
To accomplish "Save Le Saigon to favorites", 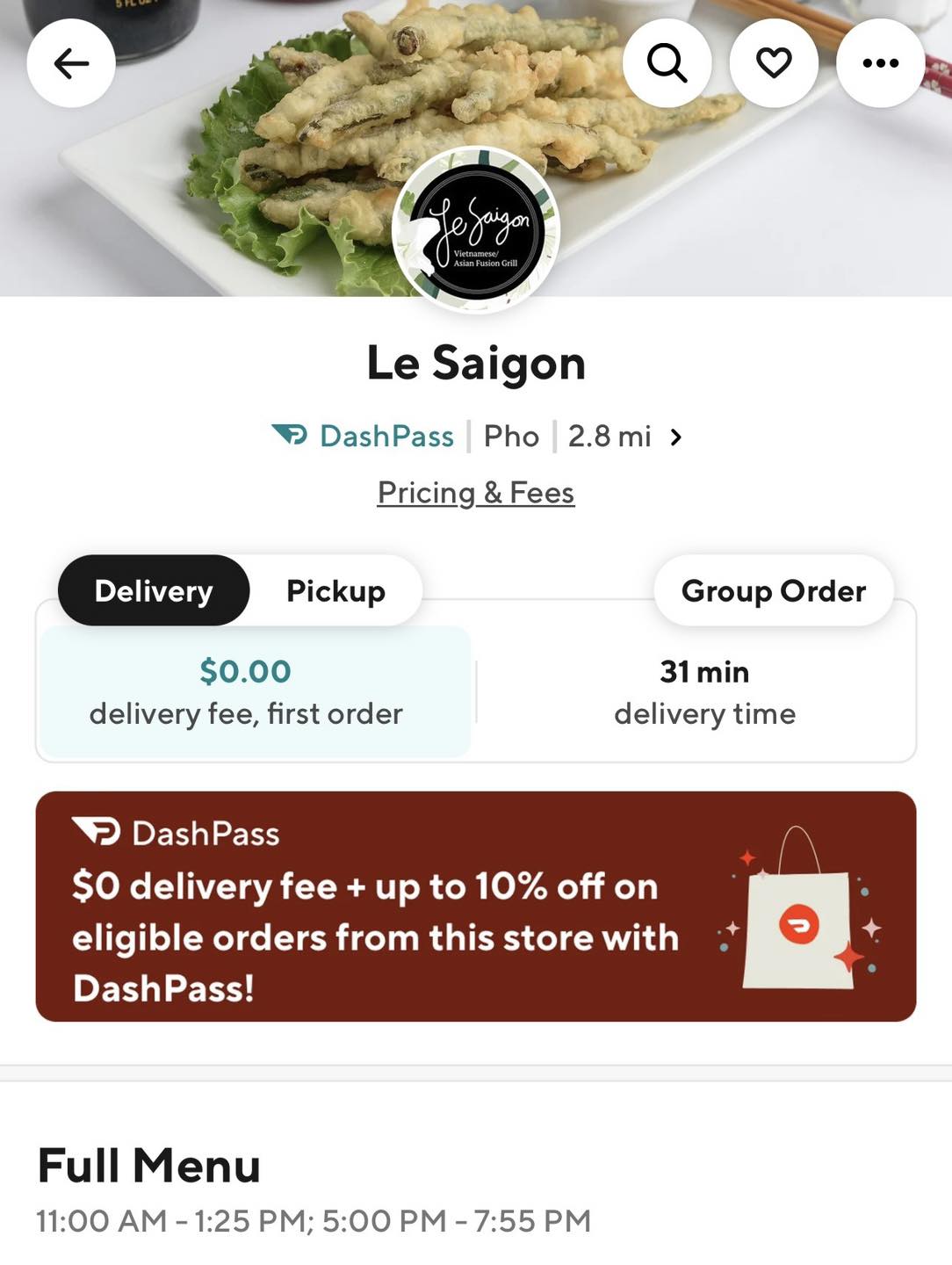I will click(x=774, y=63).
